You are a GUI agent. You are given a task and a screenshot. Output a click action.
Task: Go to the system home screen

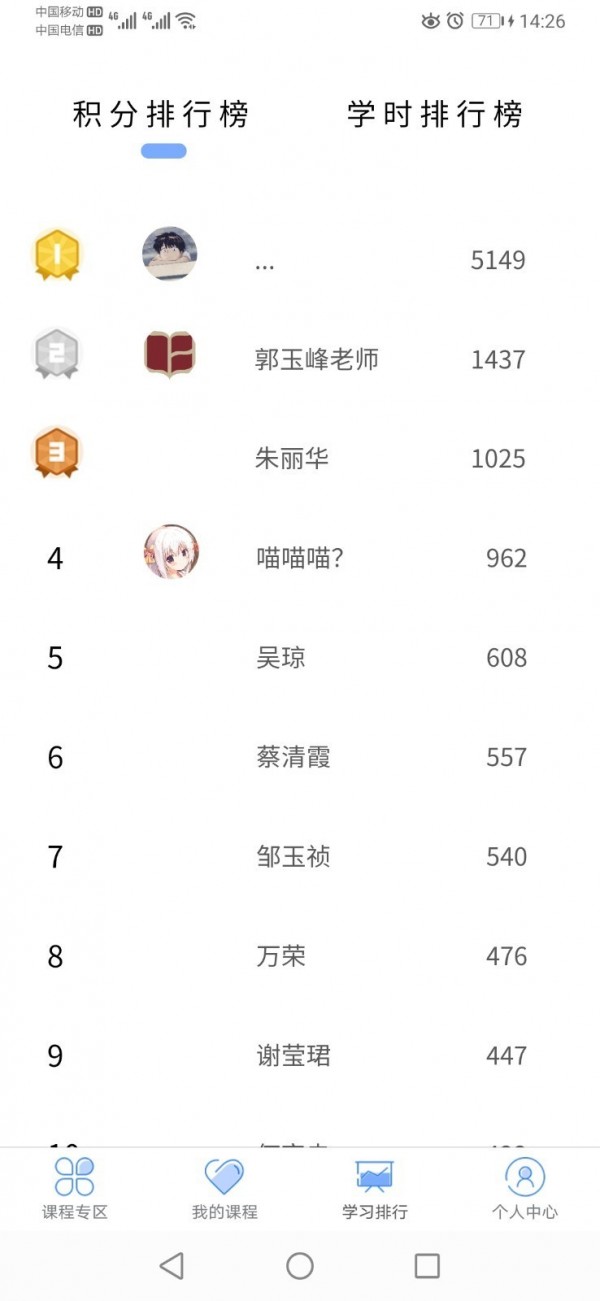click(300, 1266)
